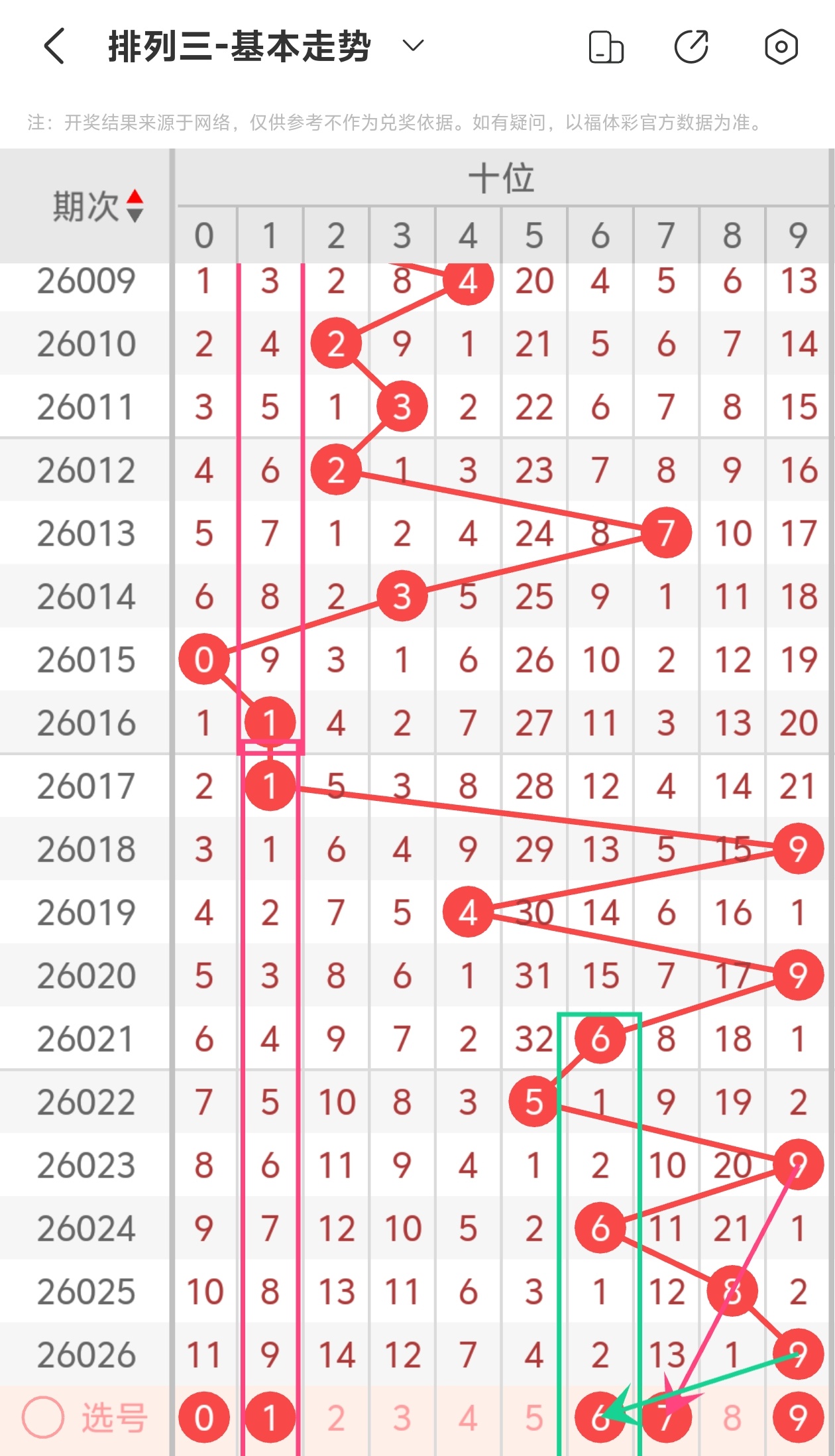Expand the 排列三-基本走势 title dropdown
The width and height of the screenshot is (835, 1456).
(413, 46)
